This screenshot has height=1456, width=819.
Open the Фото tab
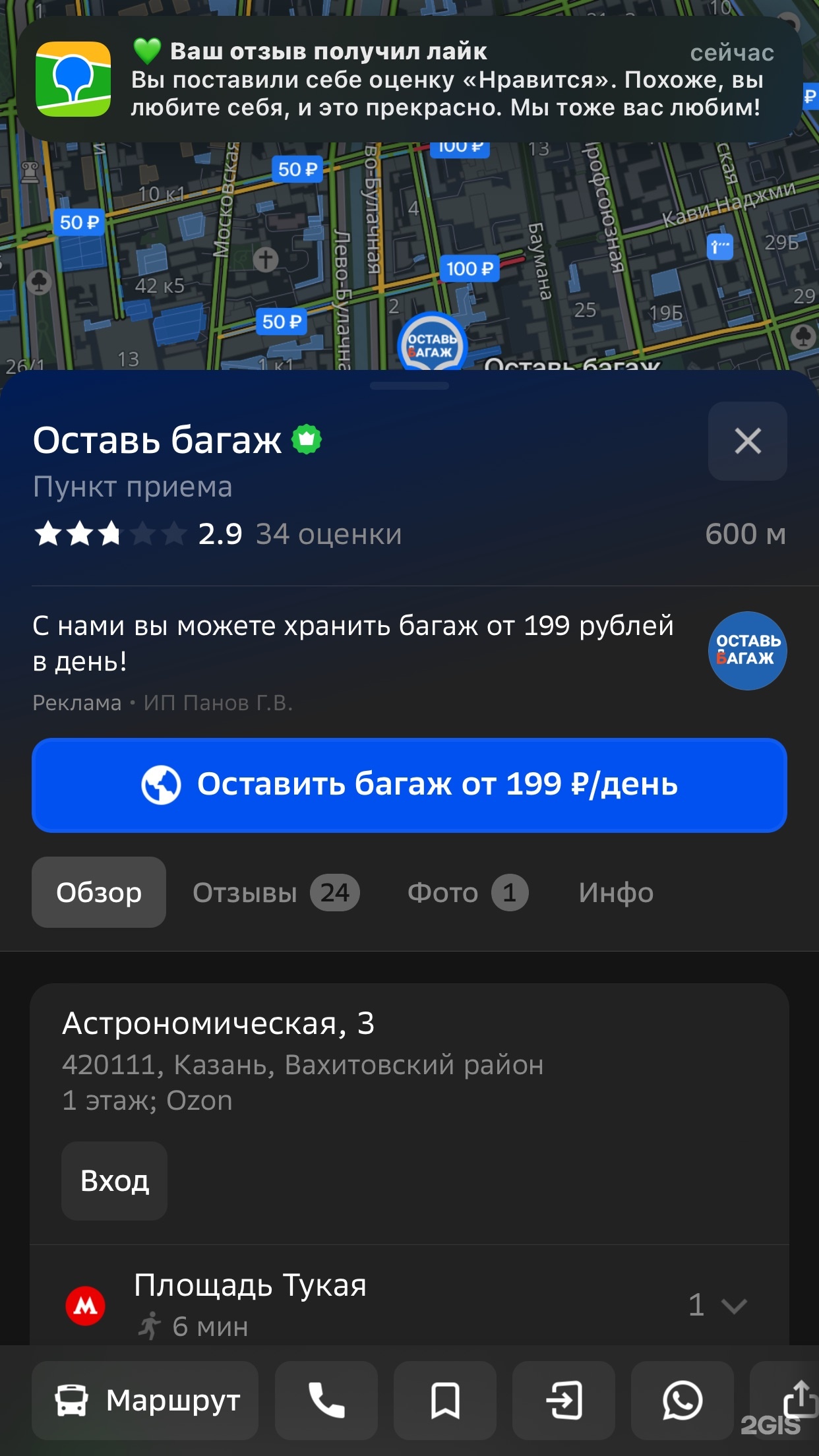pos(468,892)
